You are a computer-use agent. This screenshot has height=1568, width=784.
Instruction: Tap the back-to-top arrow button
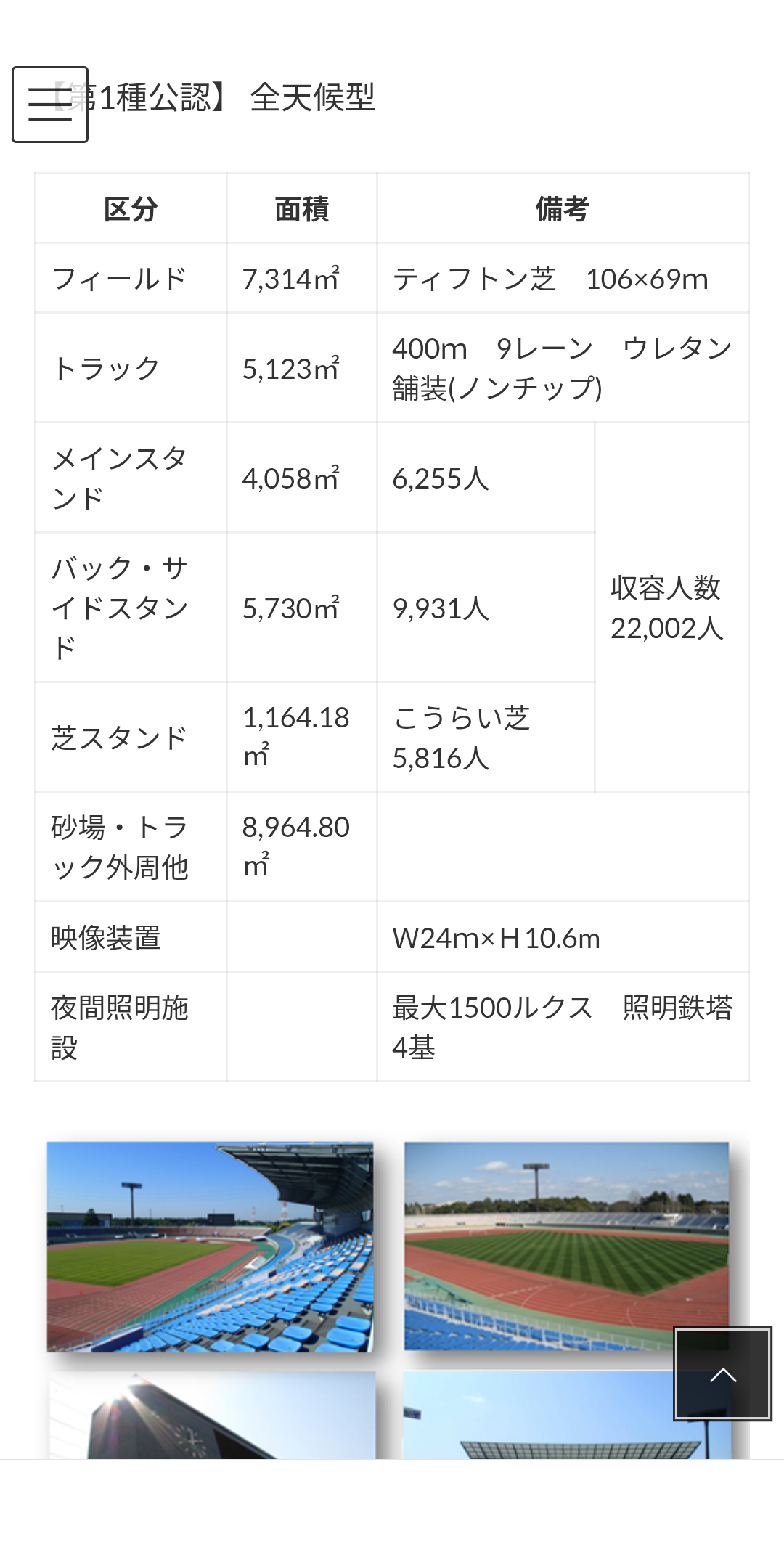[x=722, y=1373]
